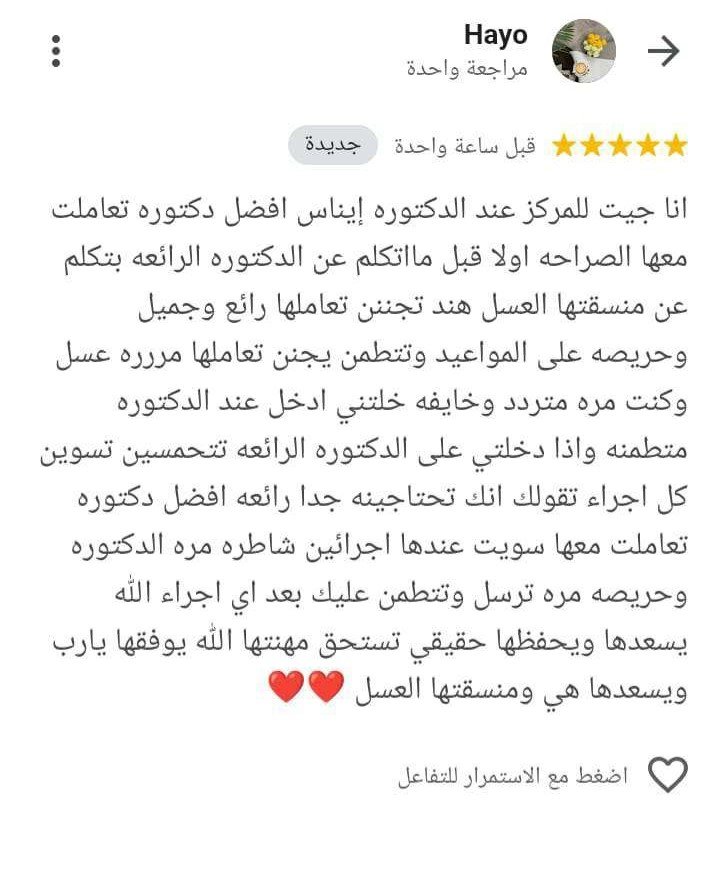
Task: Like the review with the heart icon
Action: point(667,774)
